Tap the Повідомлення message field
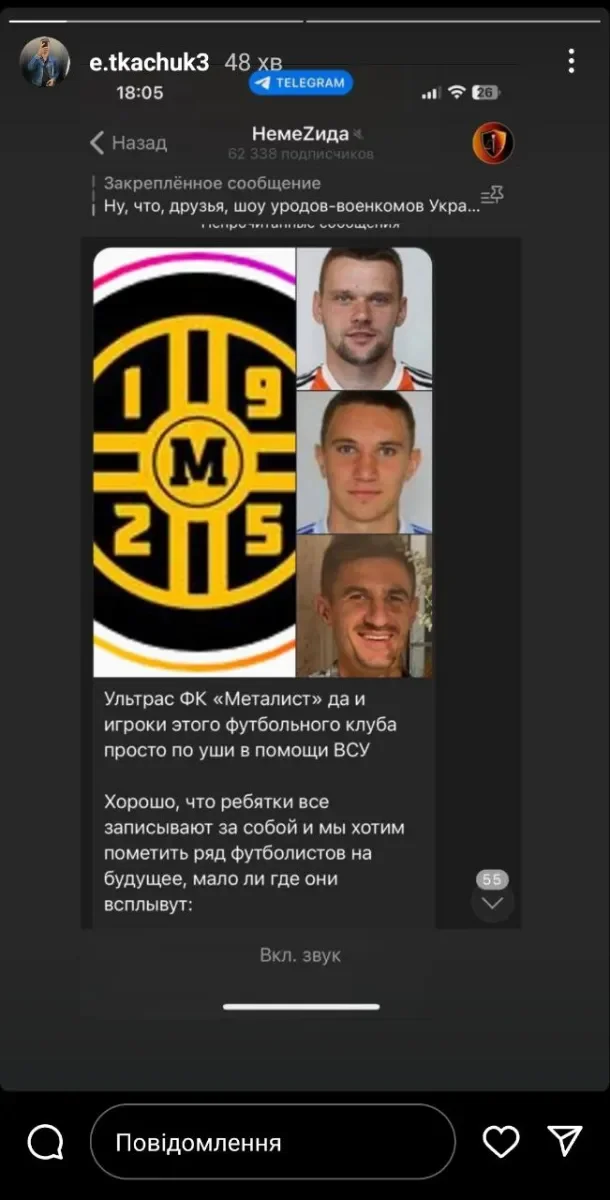The image size is (610, 1200). 272,1142
